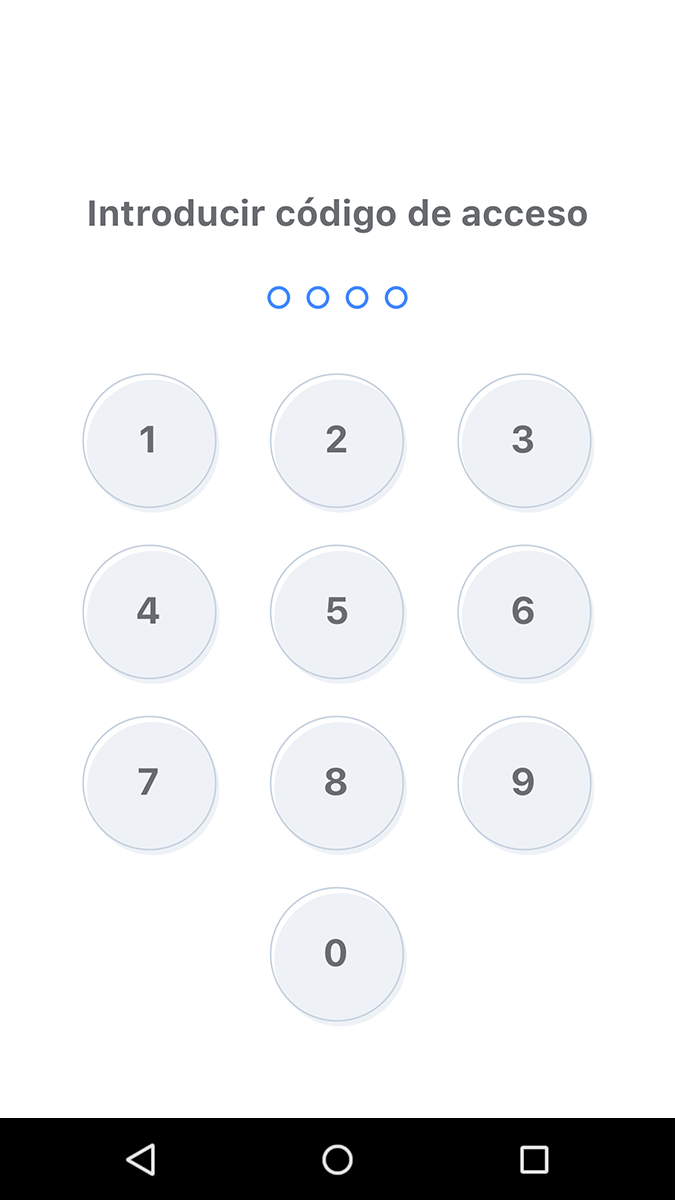Enter digit 4 for the access code

[149, 612]
